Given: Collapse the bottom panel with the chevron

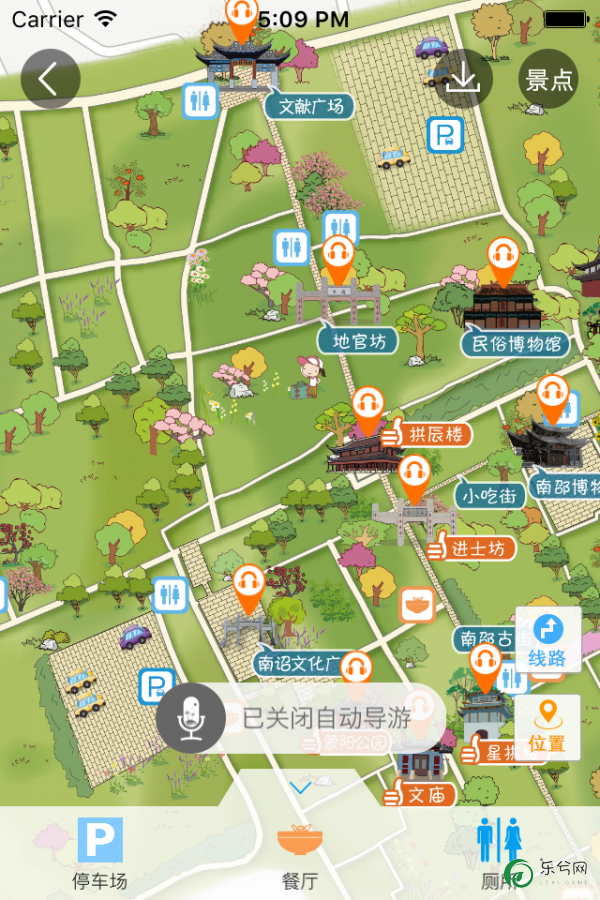Looking at the screenshot, I should (x=300, y=788).
